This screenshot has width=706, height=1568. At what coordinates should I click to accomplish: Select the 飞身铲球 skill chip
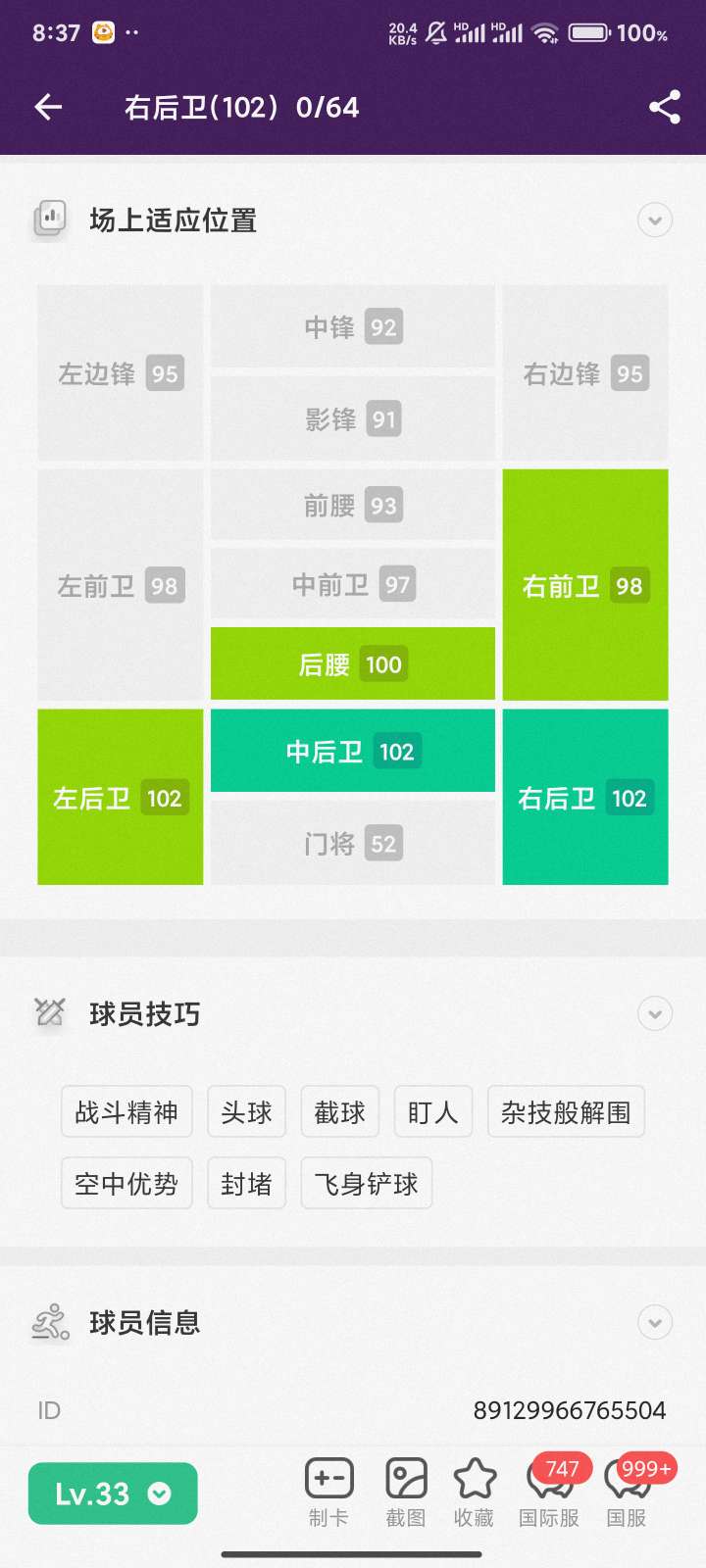[x=366, y=1184]
